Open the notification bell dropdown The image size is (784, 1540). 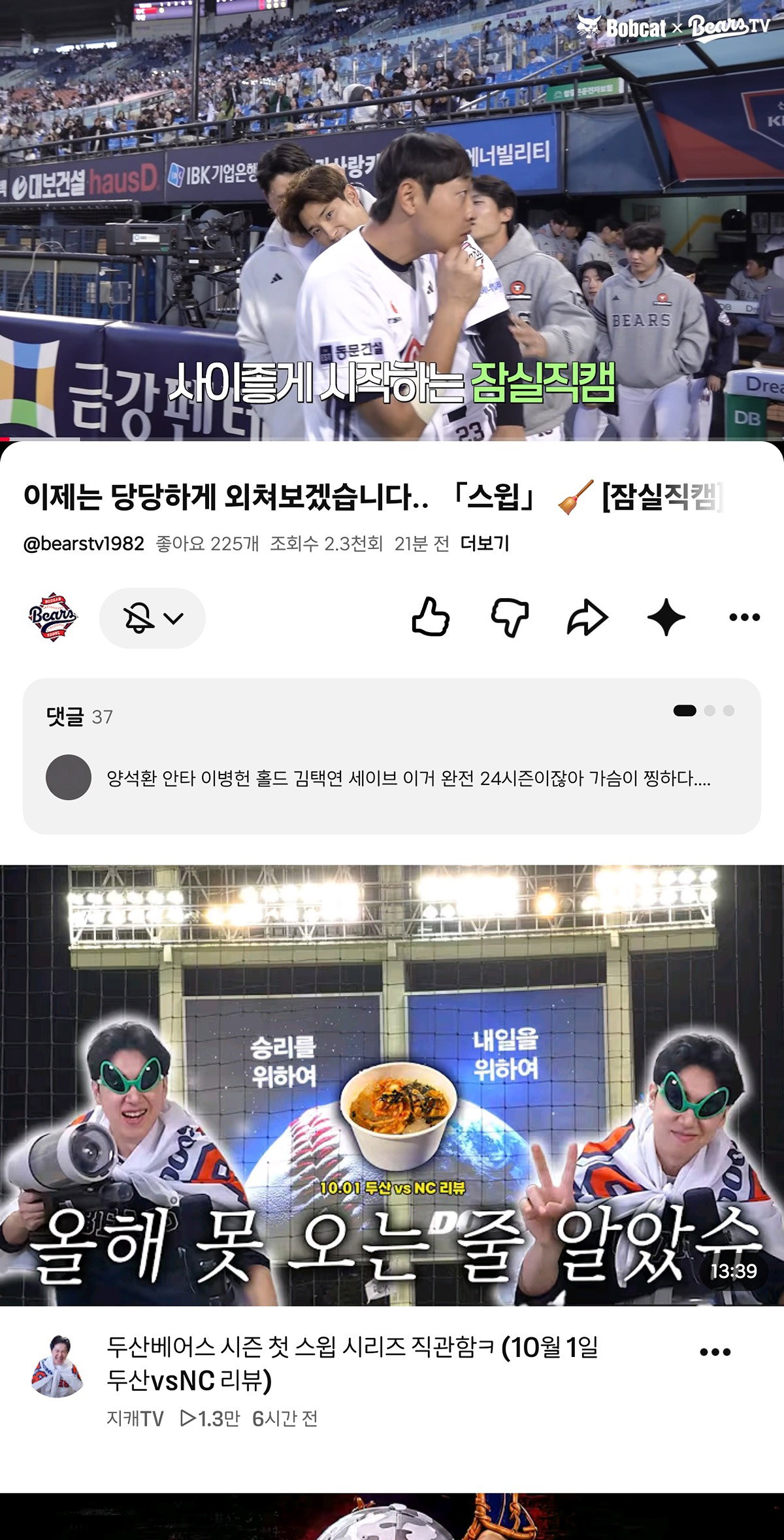[152, 618]
